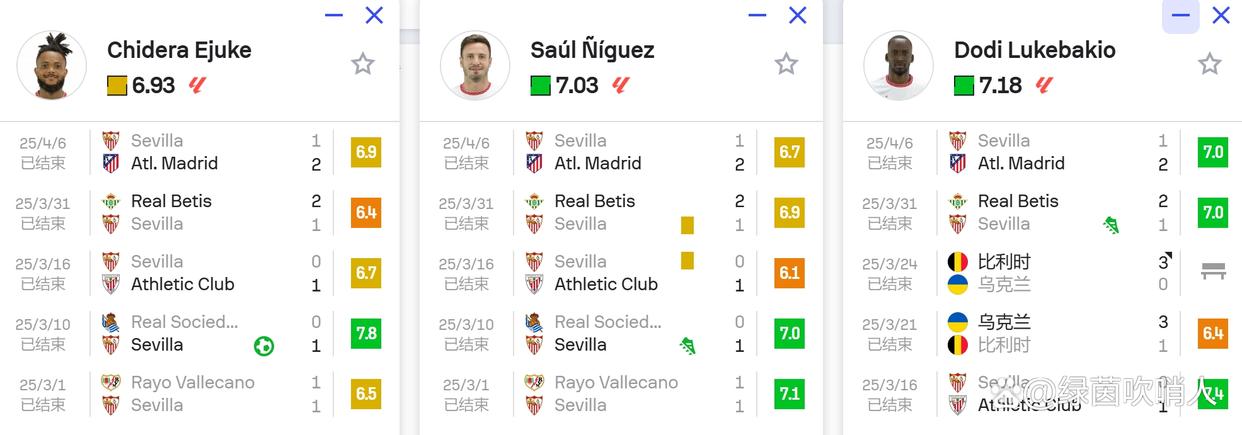Open Dodi Lukebakio's player profile
The height and width of the screenshot is (435, 1242).
pyautogui.click(x=1034, y=50)
